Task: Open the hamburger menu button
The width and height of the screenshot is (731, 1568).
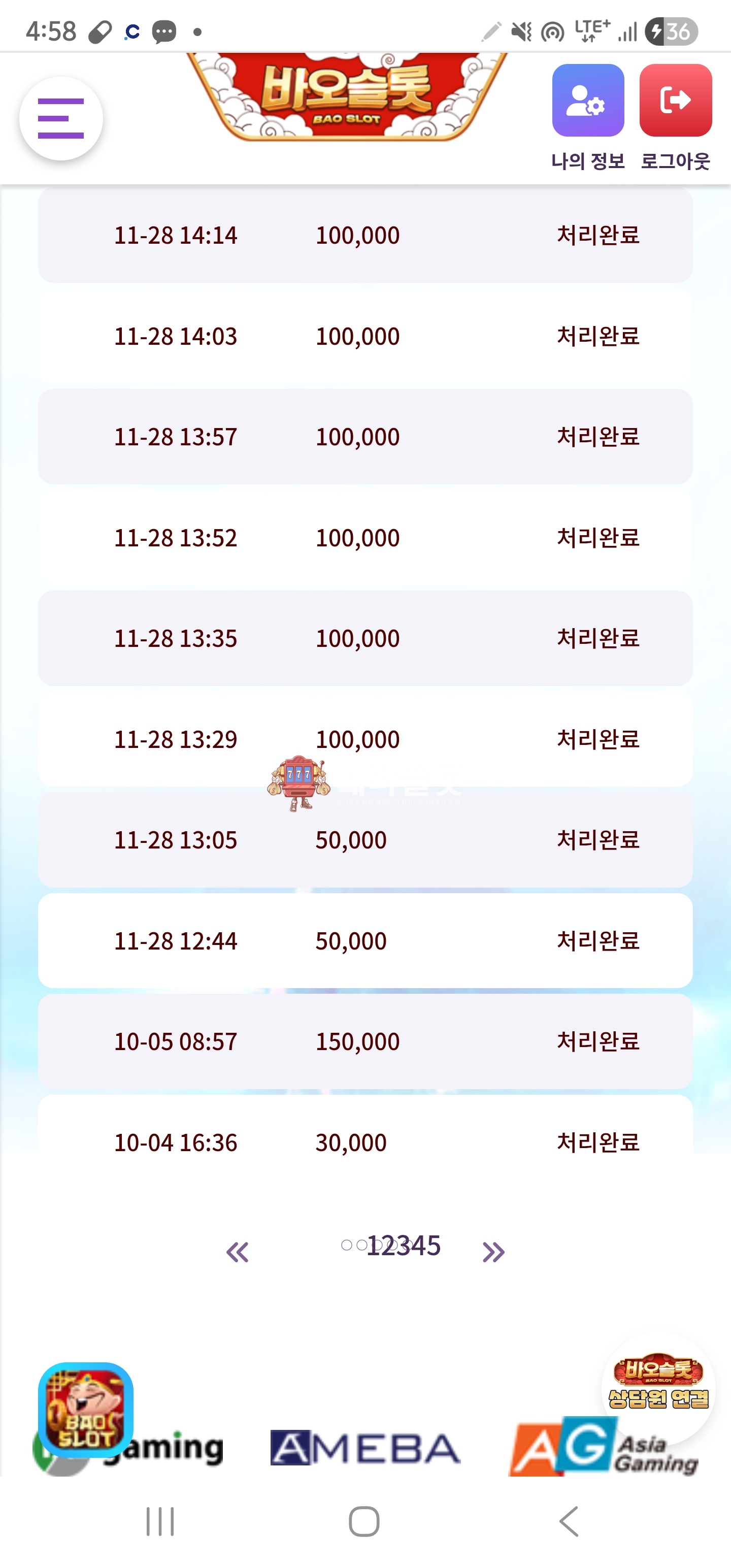Action: click(61, 119)
